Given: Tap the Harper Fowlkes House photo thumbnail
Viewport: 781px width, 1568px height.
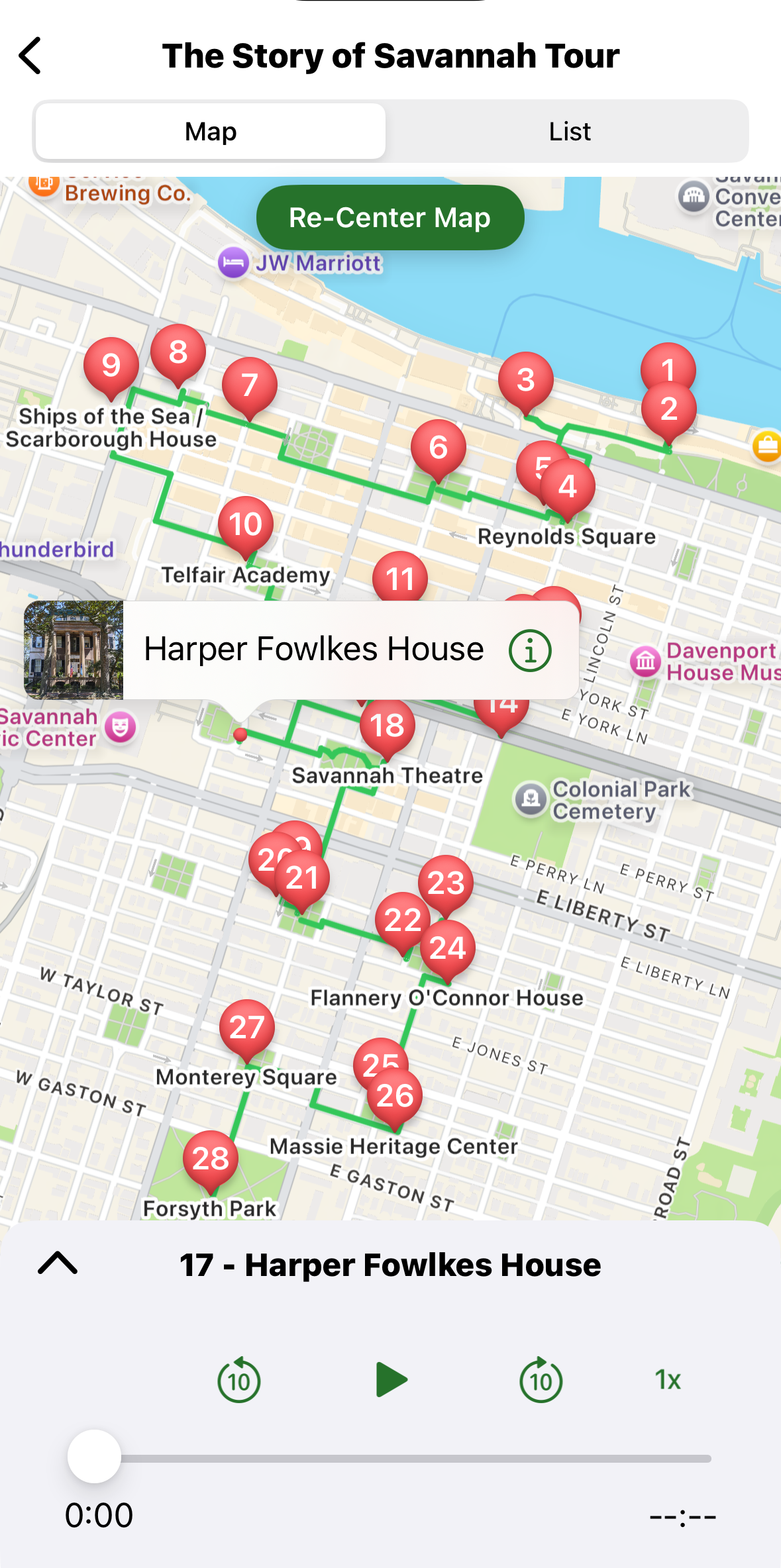Looking at the screenshot, I should 74,650.
